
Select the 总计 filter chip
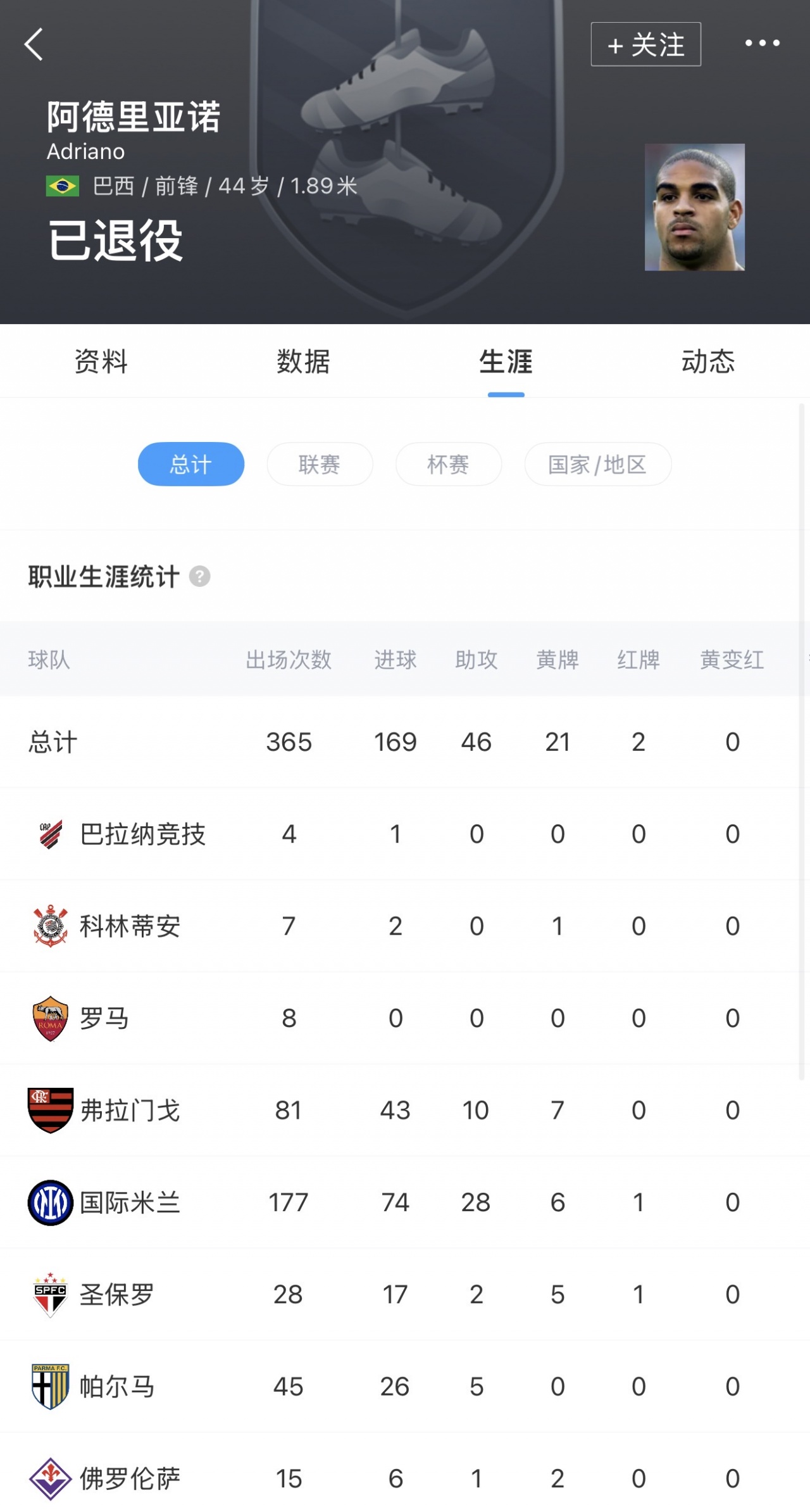[x=190, y=464]
